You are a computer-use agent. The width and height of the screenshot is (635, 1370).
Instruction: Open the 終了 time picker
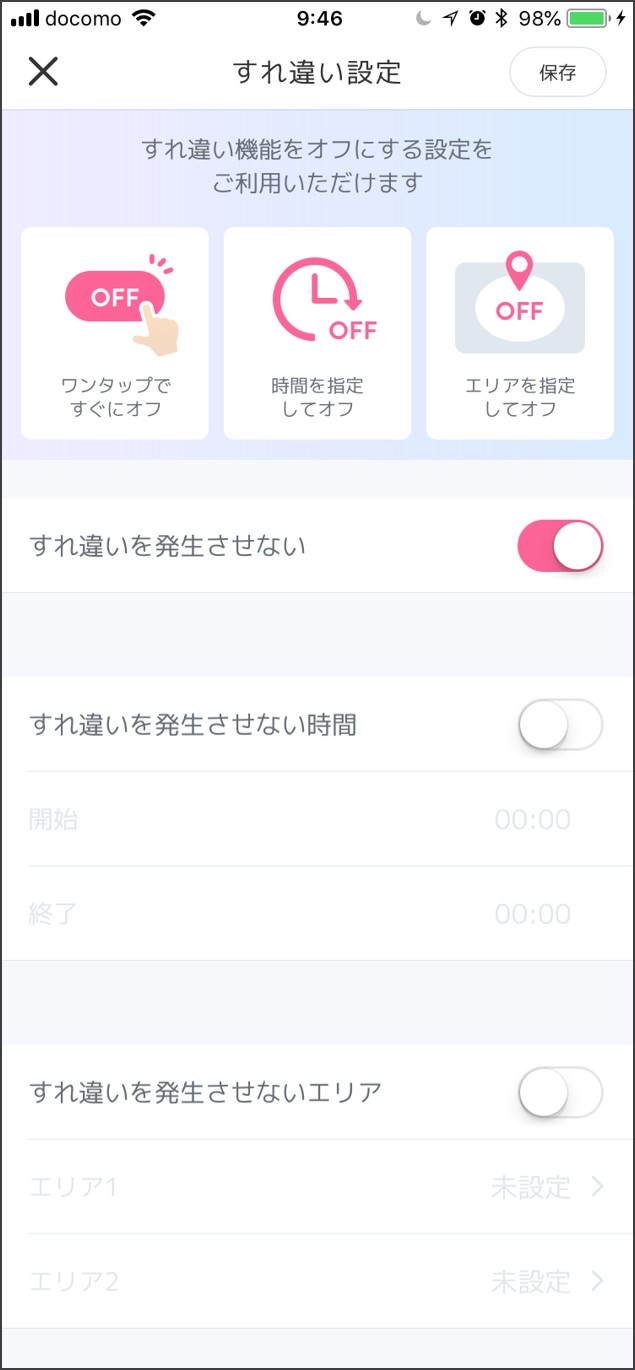[x=317, y=914]
